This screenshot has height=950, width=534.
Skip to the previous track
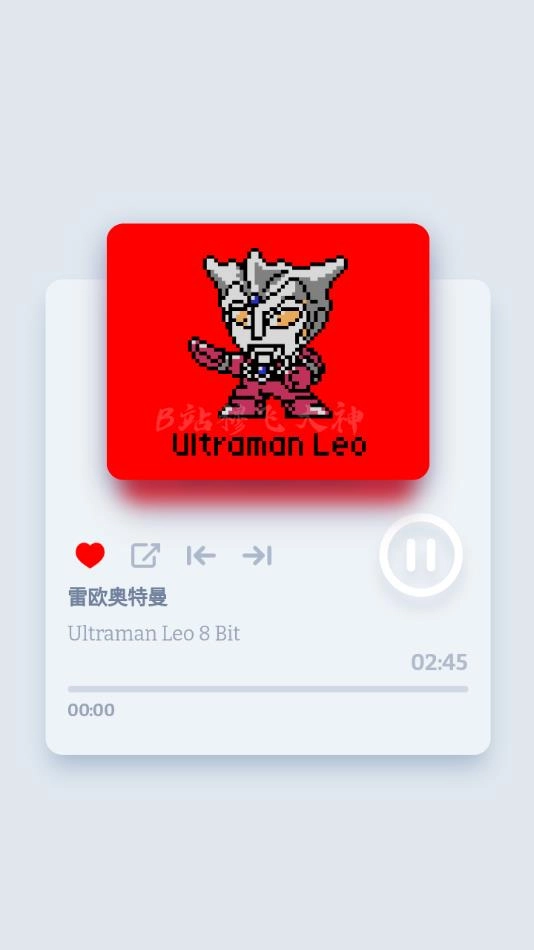pyautogui.click(x=201, y=555)
